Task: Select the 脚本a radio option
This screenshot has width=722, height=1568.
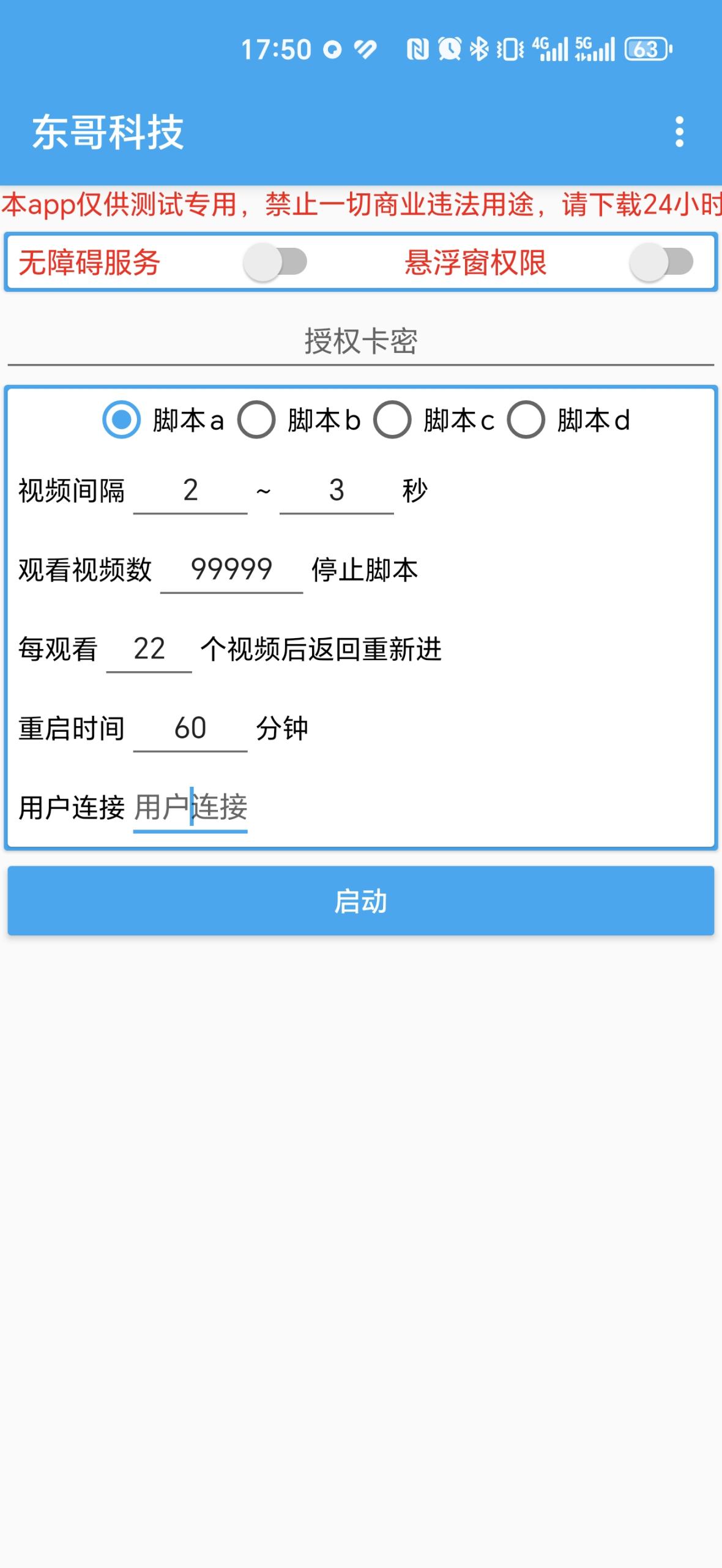Action: coord(121,420)
